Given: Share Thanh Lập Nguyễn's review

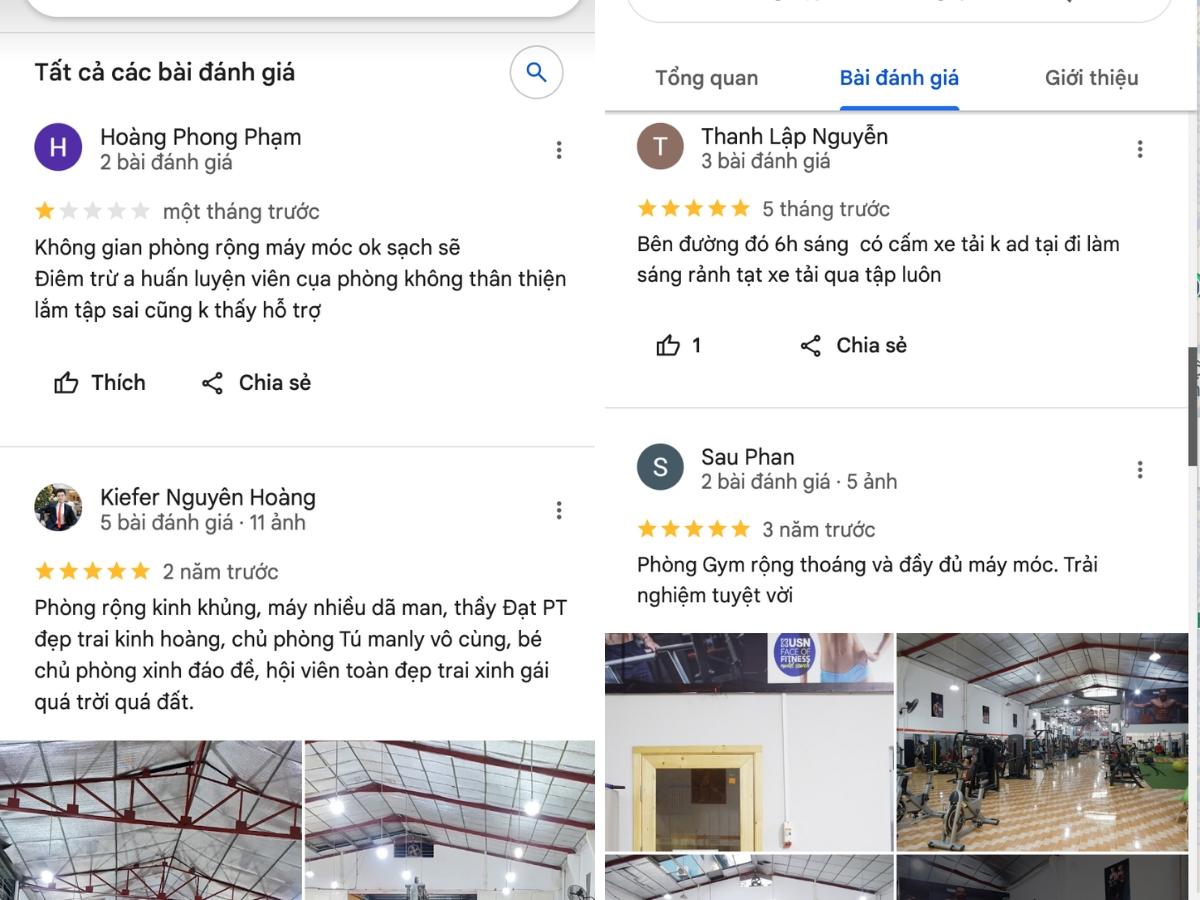Looking at the screenshot, I should (x=853, y=346).
